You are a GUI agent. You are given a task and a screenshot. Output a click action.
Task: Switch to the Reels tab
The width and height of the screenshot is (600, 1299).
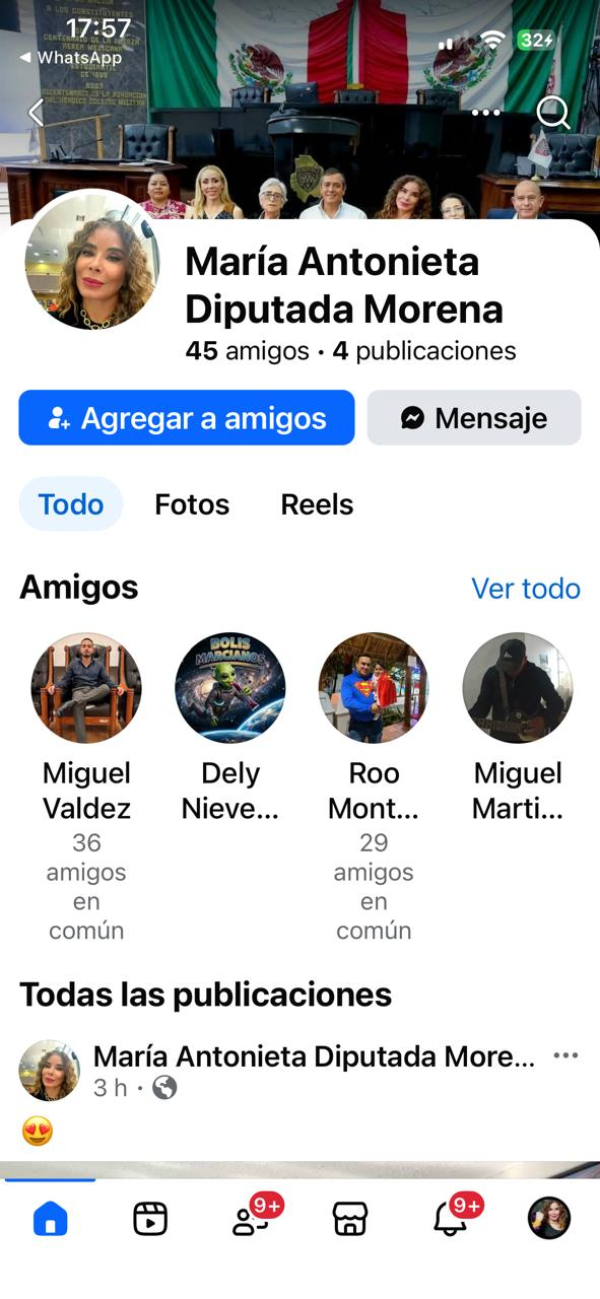coord(317,505)
